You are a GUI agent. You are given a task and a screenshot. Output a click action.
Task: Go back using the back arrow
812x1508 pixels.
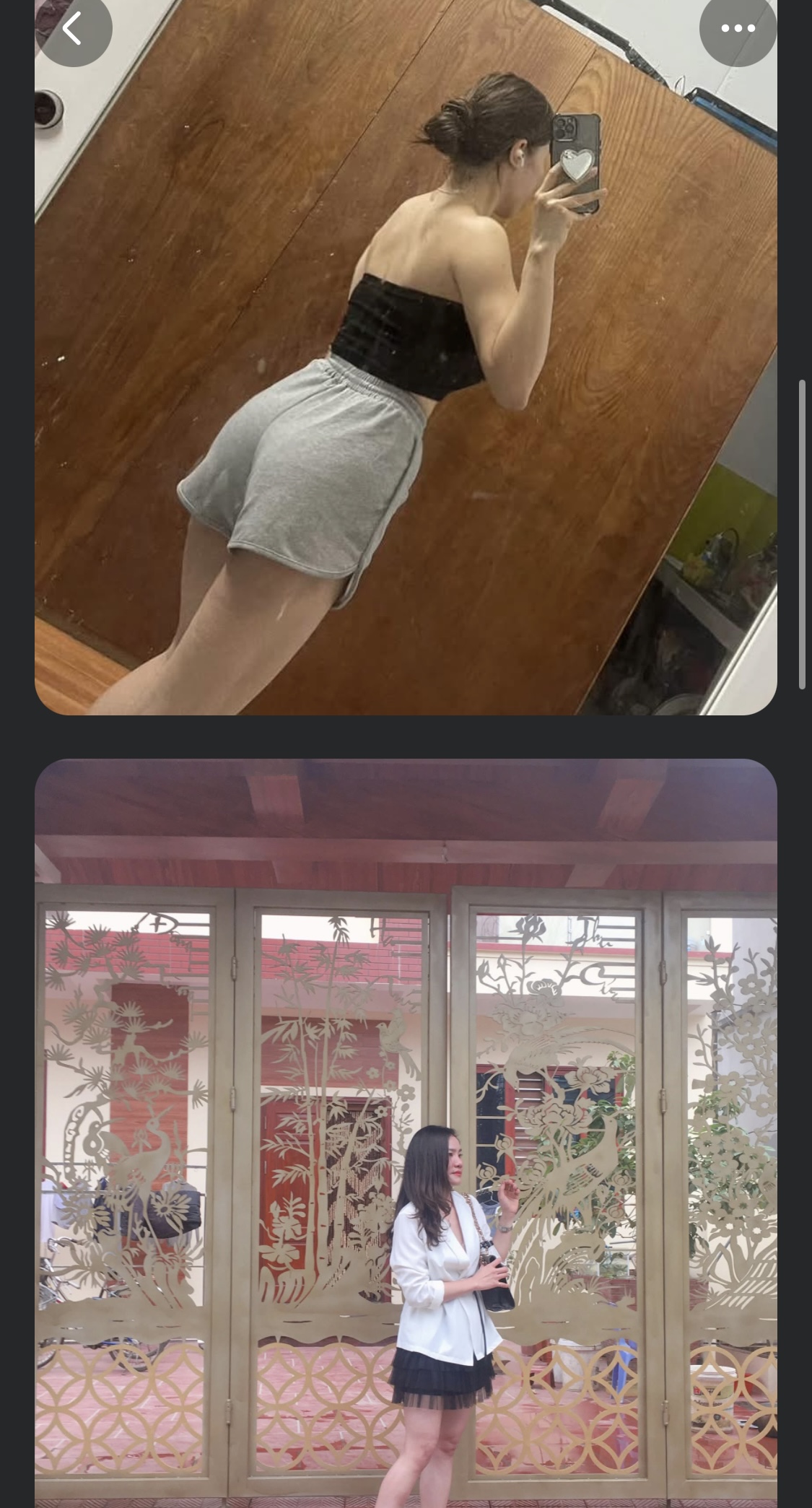click(72, 29)
